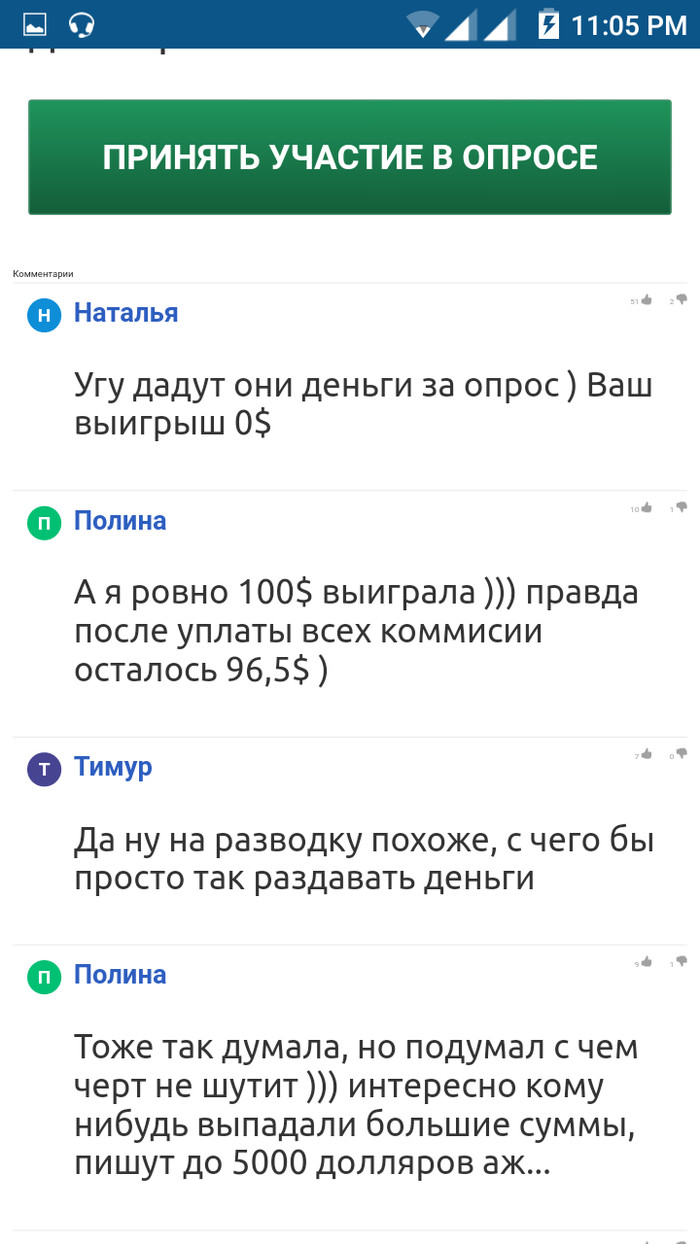Dislike Тимур's comment
This screenshot has height=1244, width=700.
(x=682, y=754)
